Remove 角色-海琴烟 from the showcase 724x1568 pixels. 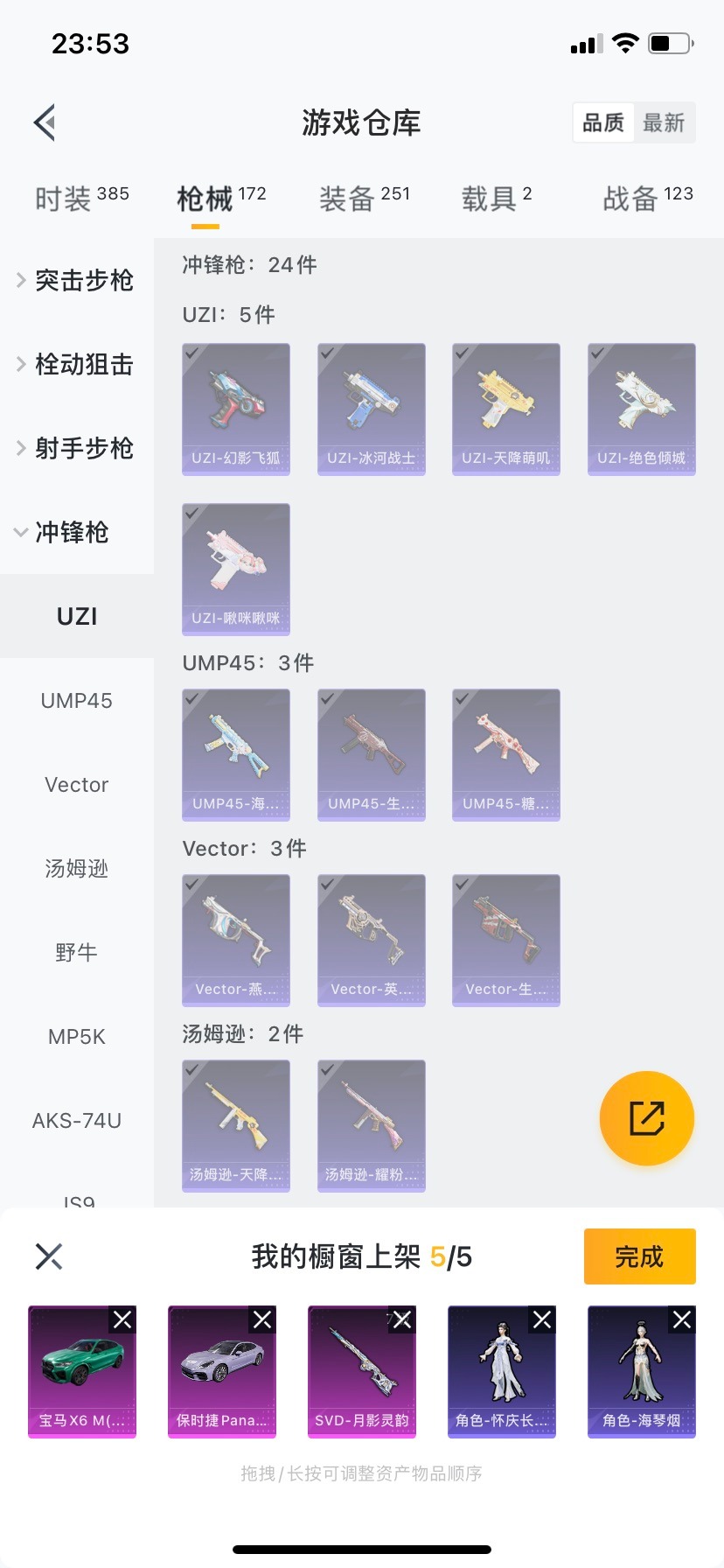682,1319
